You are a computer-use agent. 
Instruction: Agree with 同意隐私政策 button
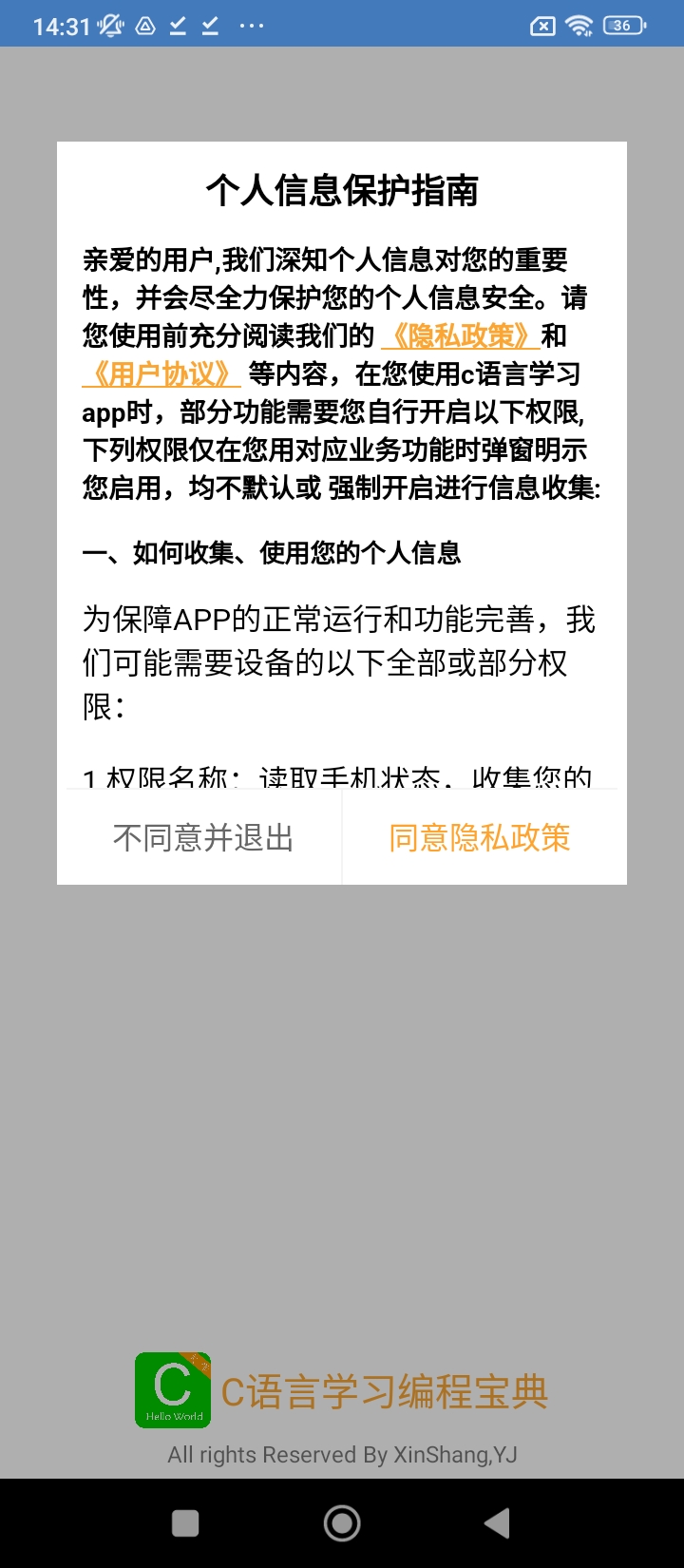481,838
